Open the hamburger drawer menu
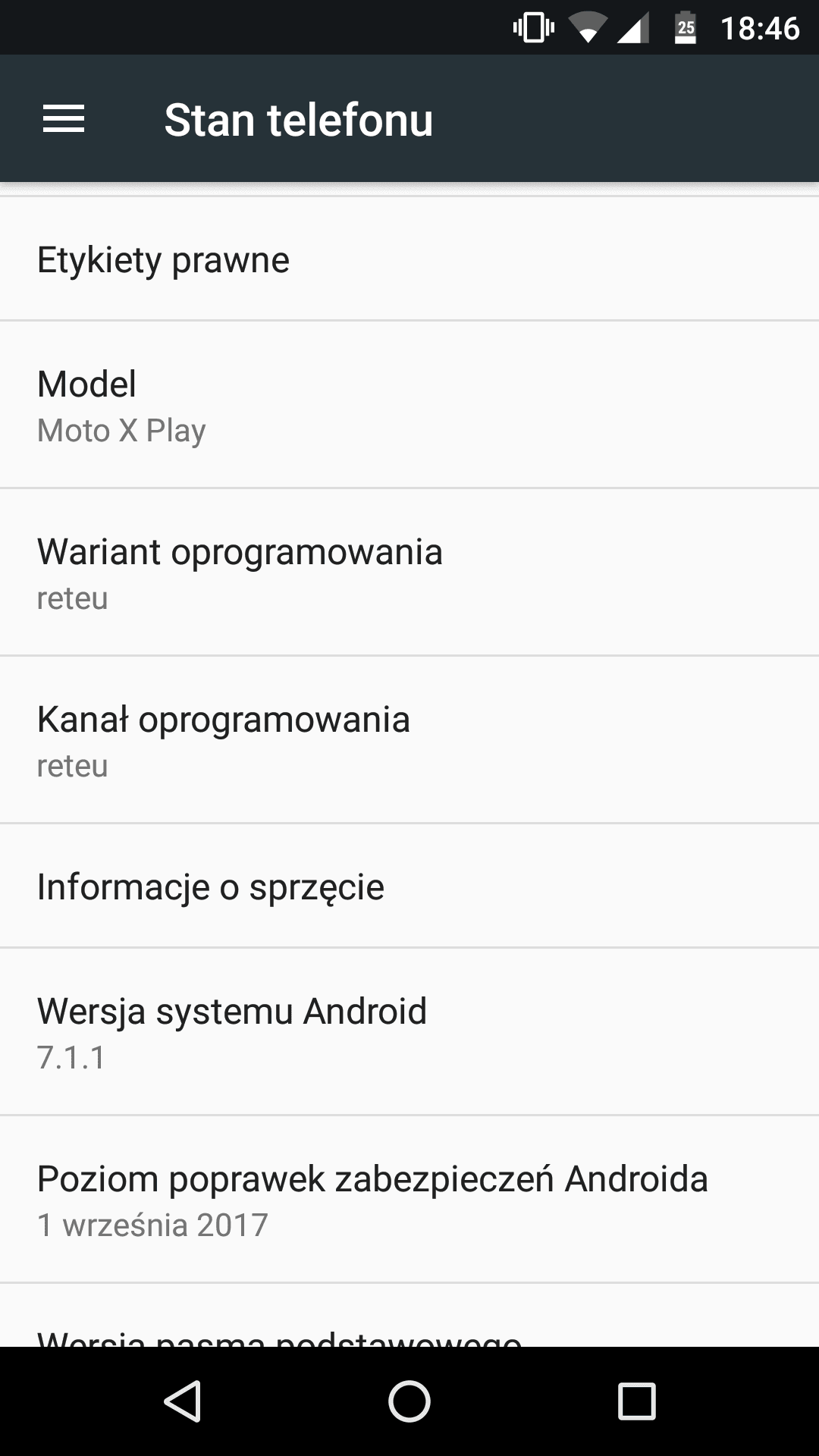 (x=64, y=119)
